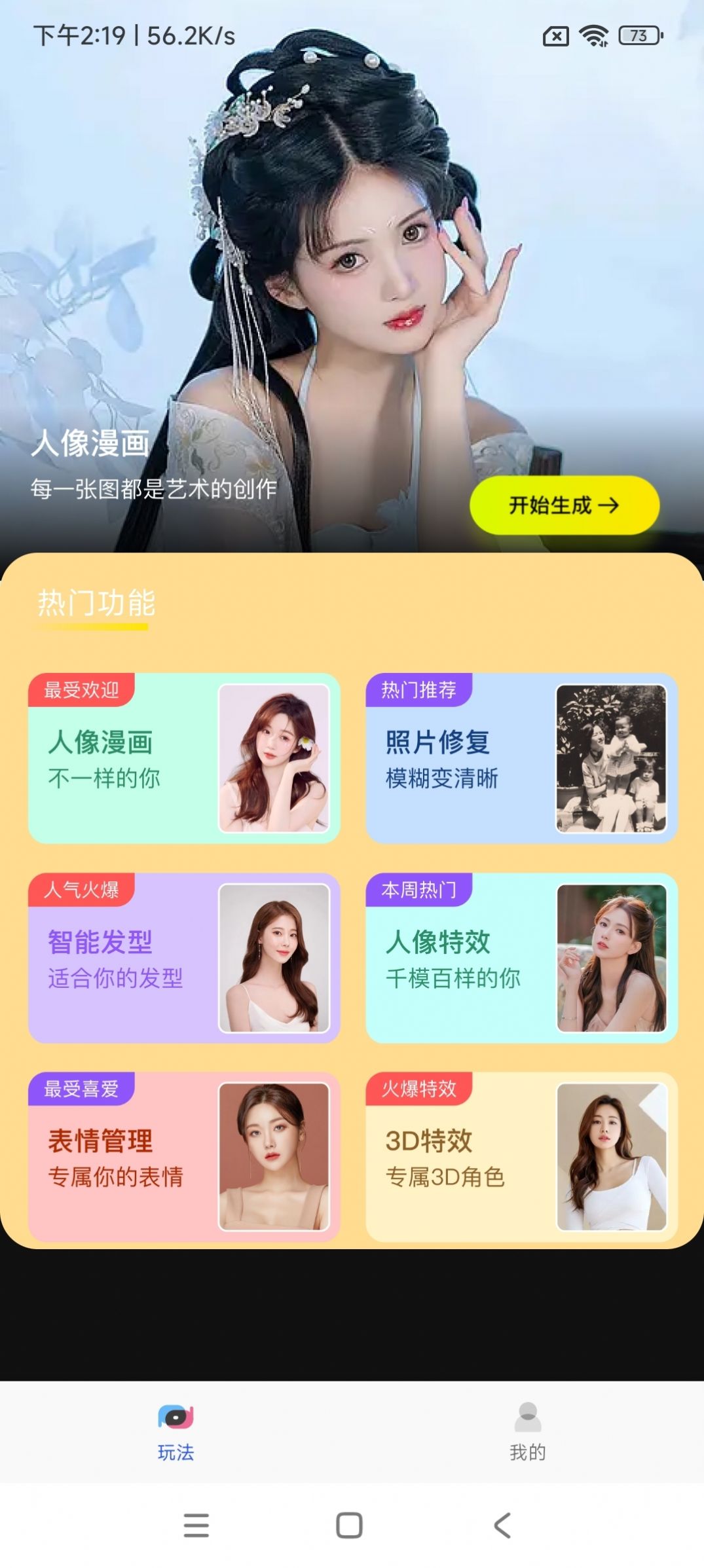Tap the 开始生成 button
This screenshot has height=1568, width=704.
click(564, 505)
